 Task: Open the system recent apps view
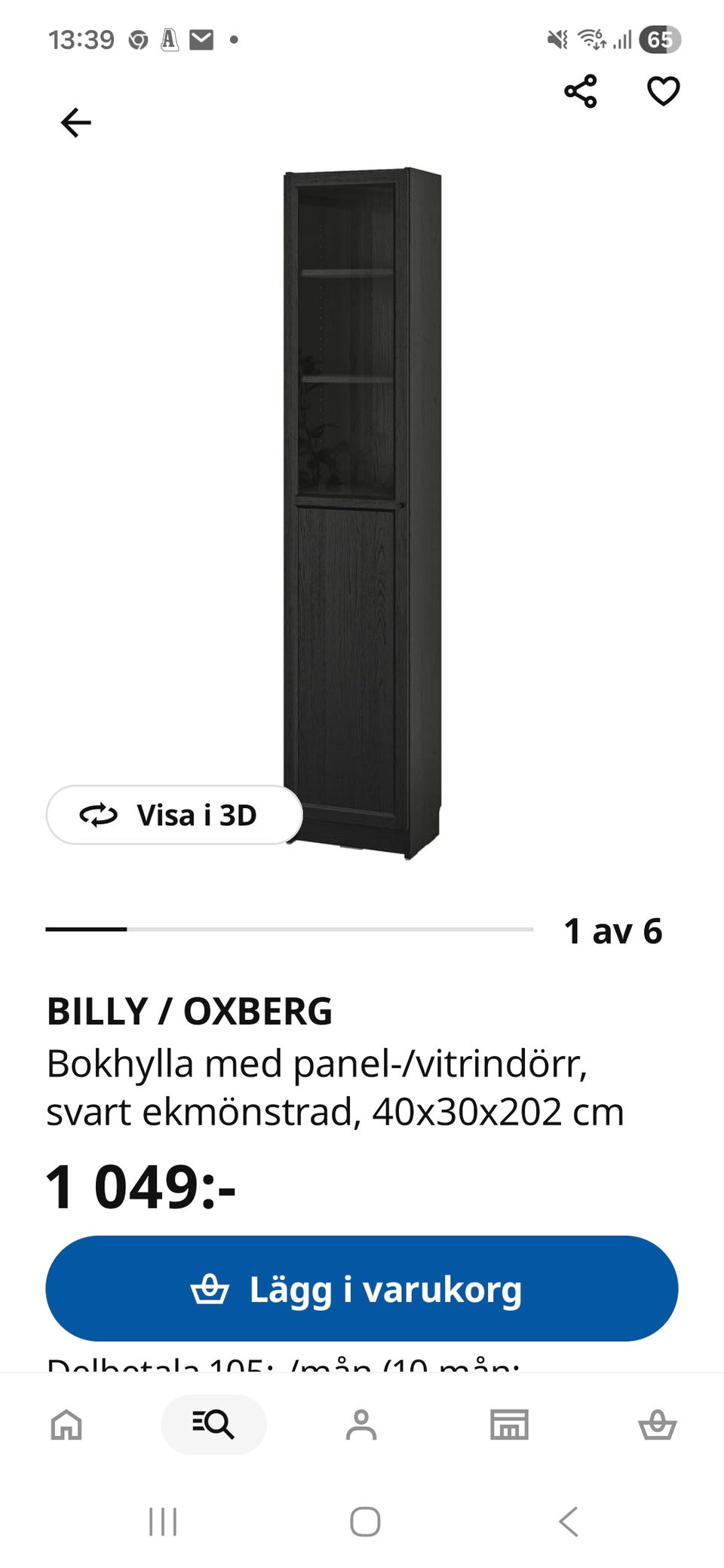pyautogui.click(x=163, y=1521)
